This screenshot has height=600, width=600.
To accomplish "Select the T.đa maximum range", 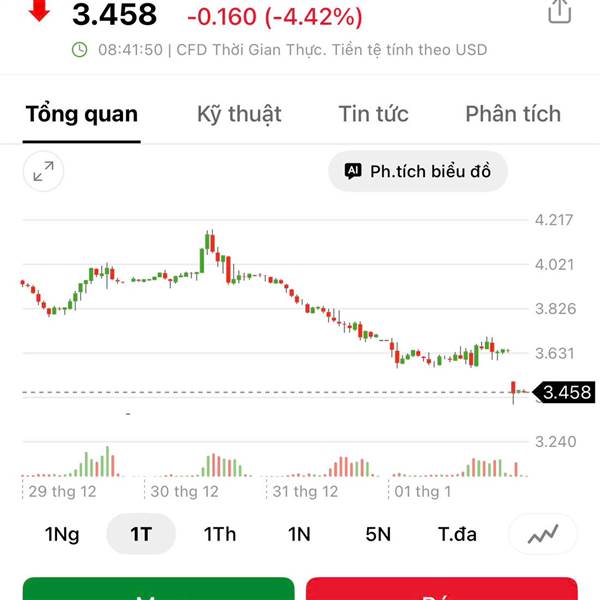I will 459,534.
